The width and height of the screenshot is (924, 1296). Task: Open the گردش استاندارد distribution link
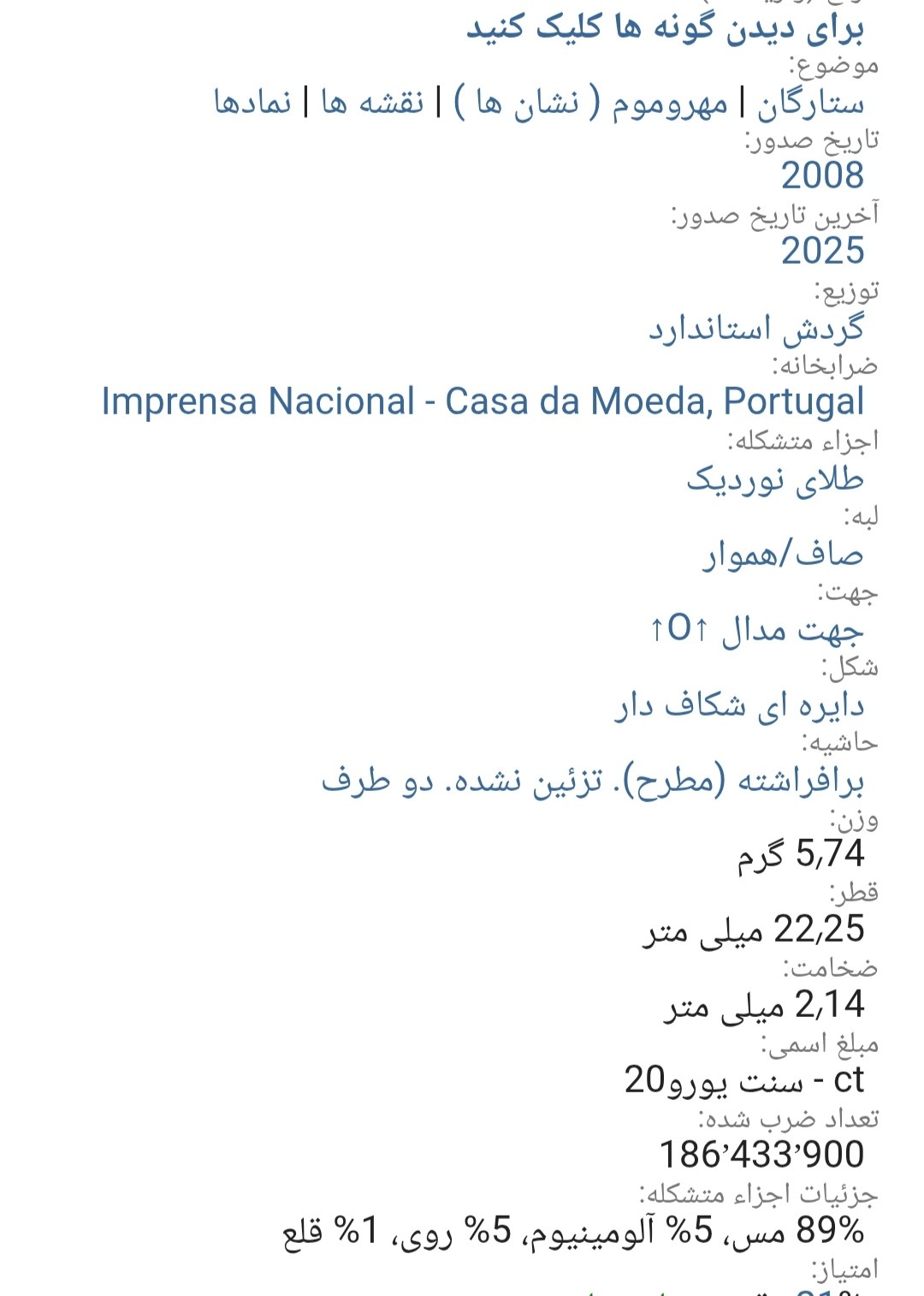click(755, 328)
